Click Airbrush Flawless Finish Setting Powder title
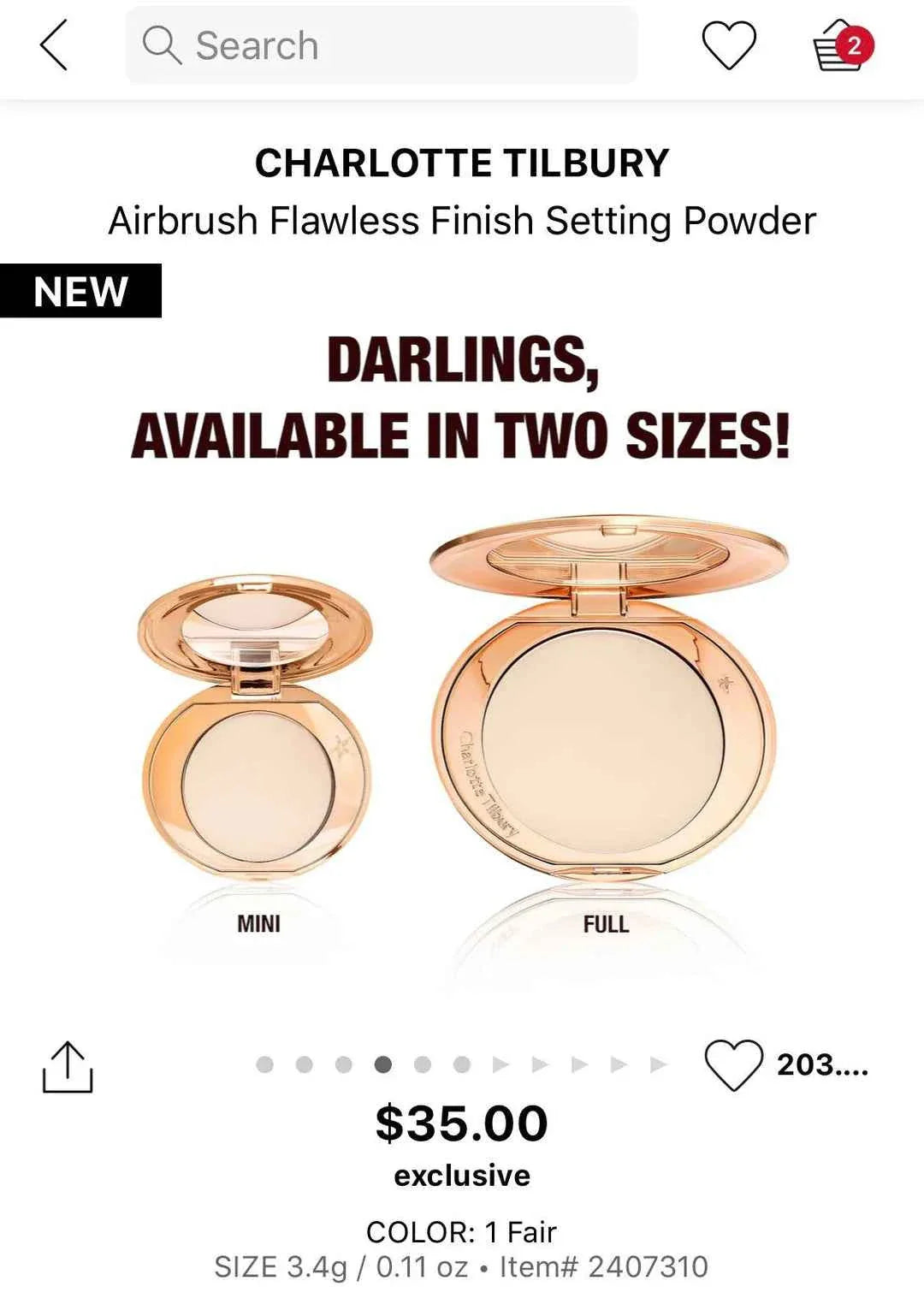 462,221
